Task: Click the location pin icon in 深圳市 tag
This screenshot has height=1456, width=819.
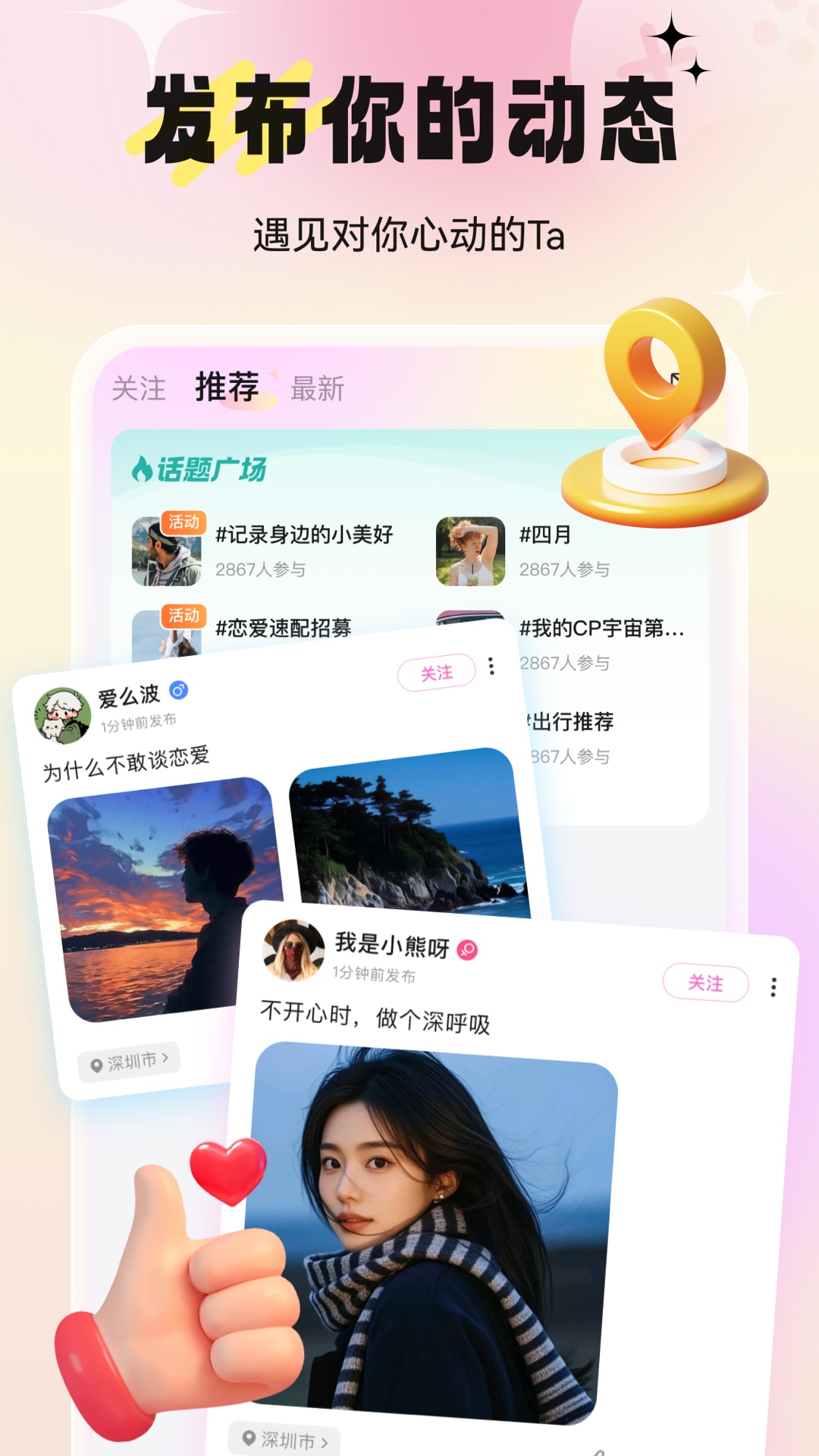Action: [x=96, y=1063]
